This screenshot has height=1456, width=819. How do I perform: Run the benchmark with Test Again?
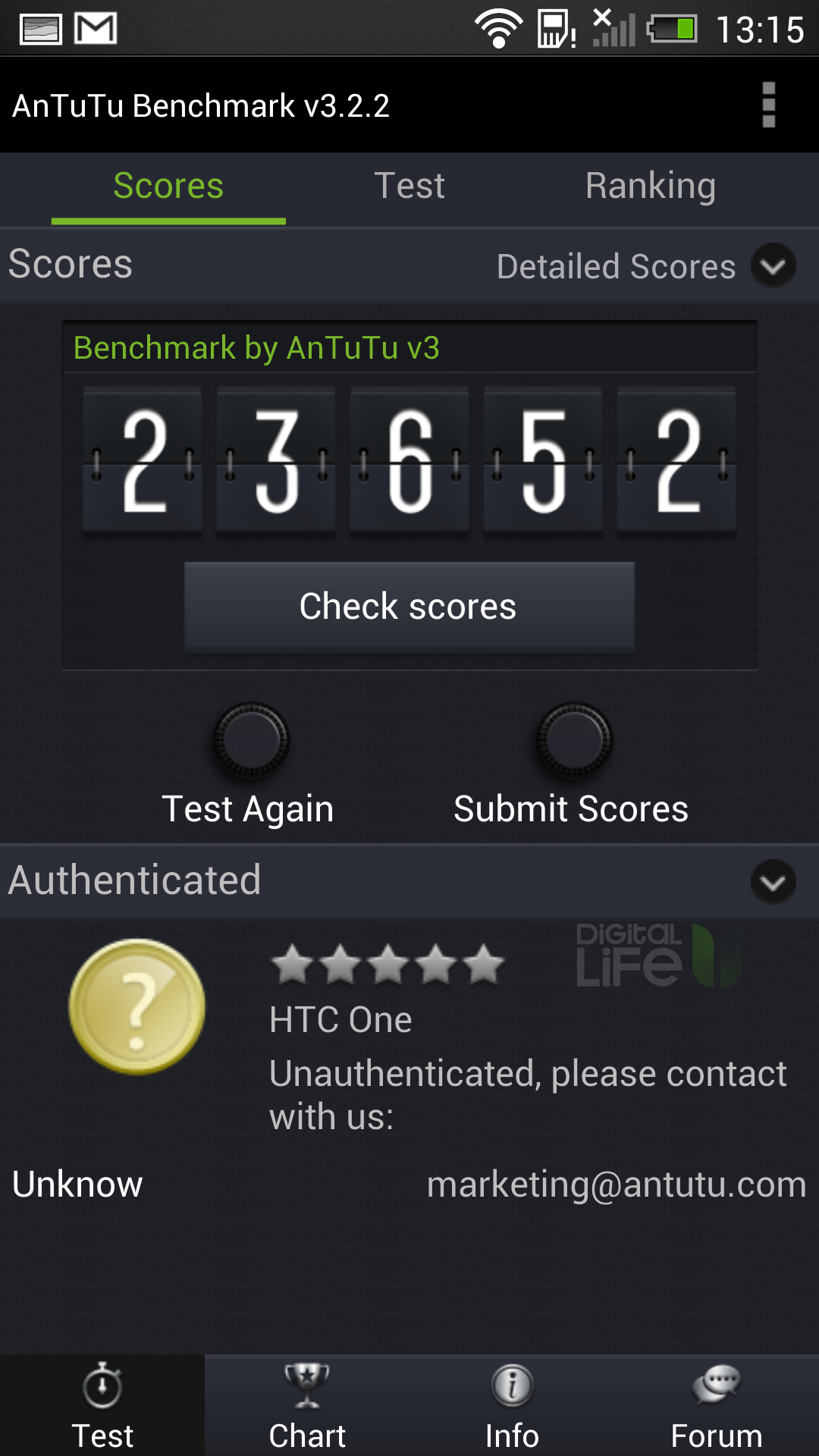pos(250,766)
